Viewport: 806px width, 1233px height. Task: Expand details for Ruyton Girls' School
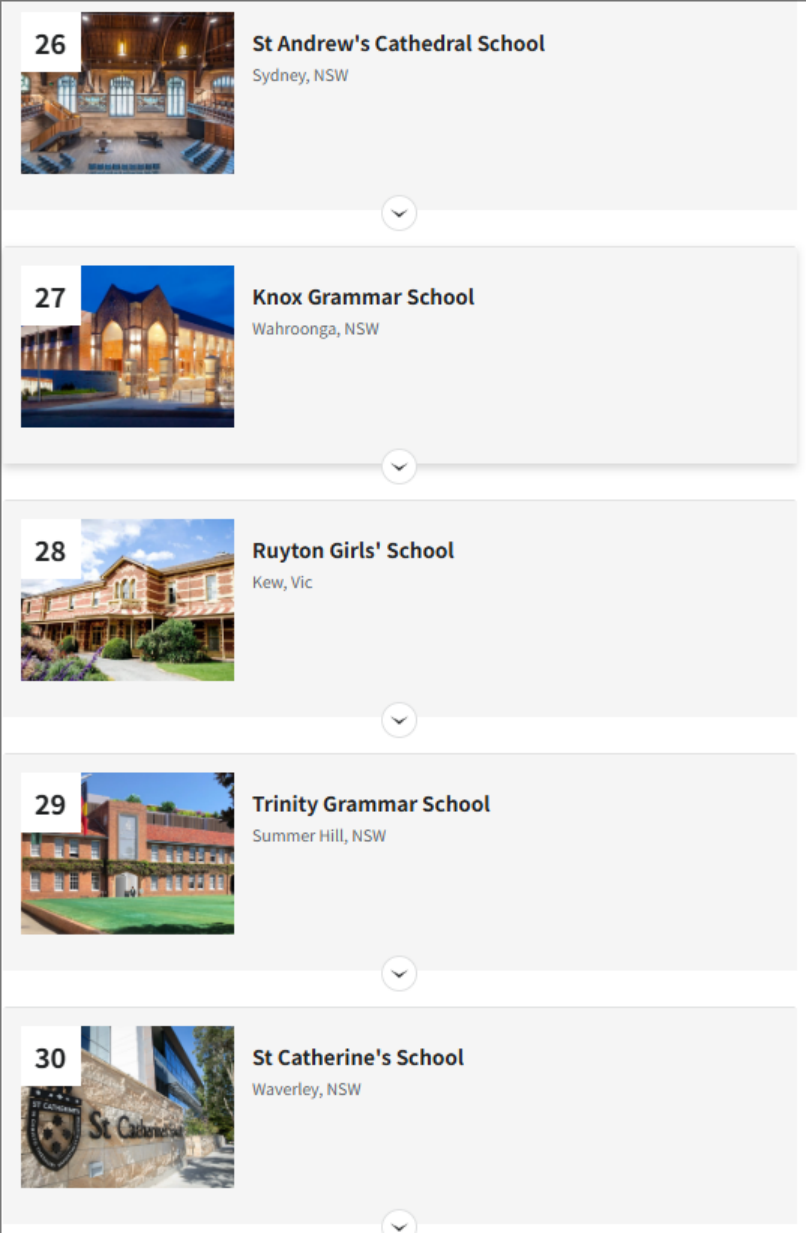399,720
